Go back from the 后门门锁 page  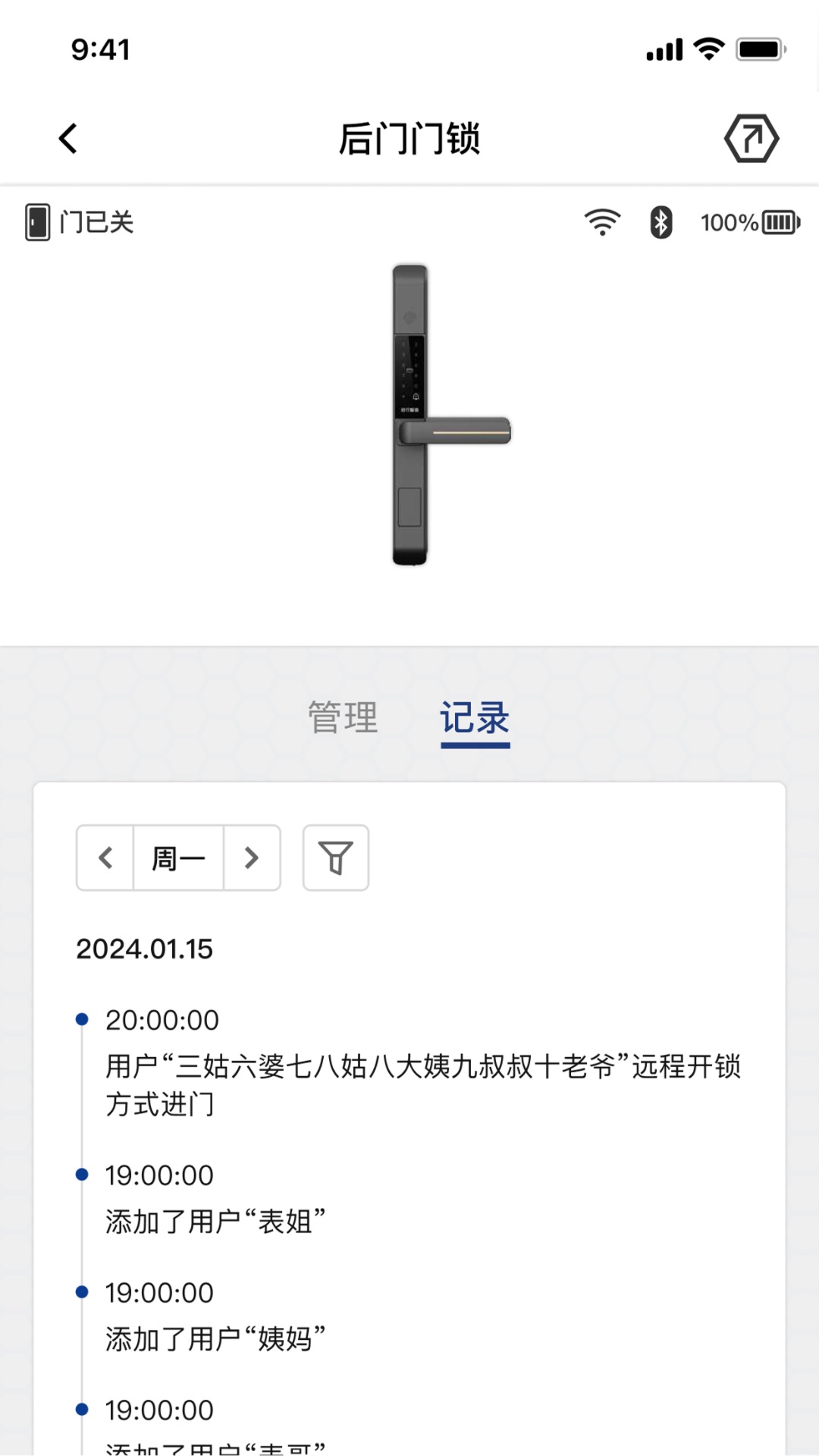[x=68, y=139]
